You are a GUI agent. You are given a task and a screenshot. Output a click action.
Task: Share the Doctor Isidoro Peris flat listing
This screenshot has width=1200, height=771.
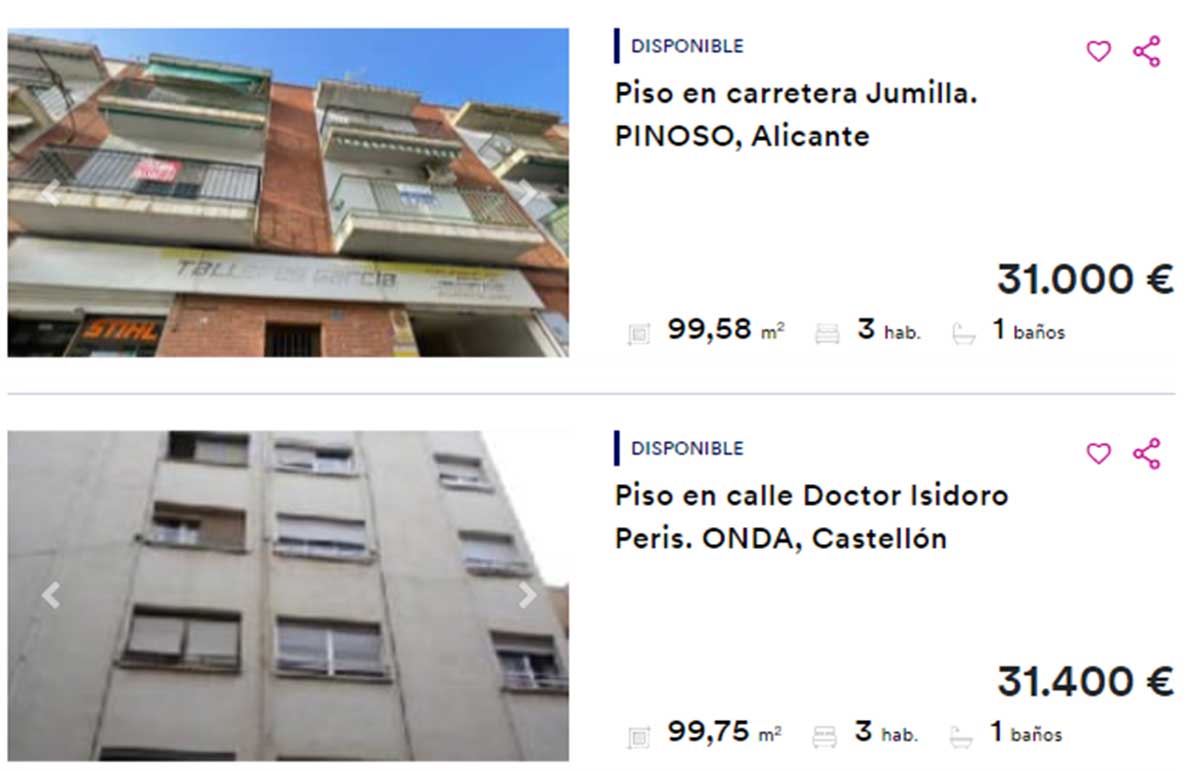click(x=1146, y=454)
